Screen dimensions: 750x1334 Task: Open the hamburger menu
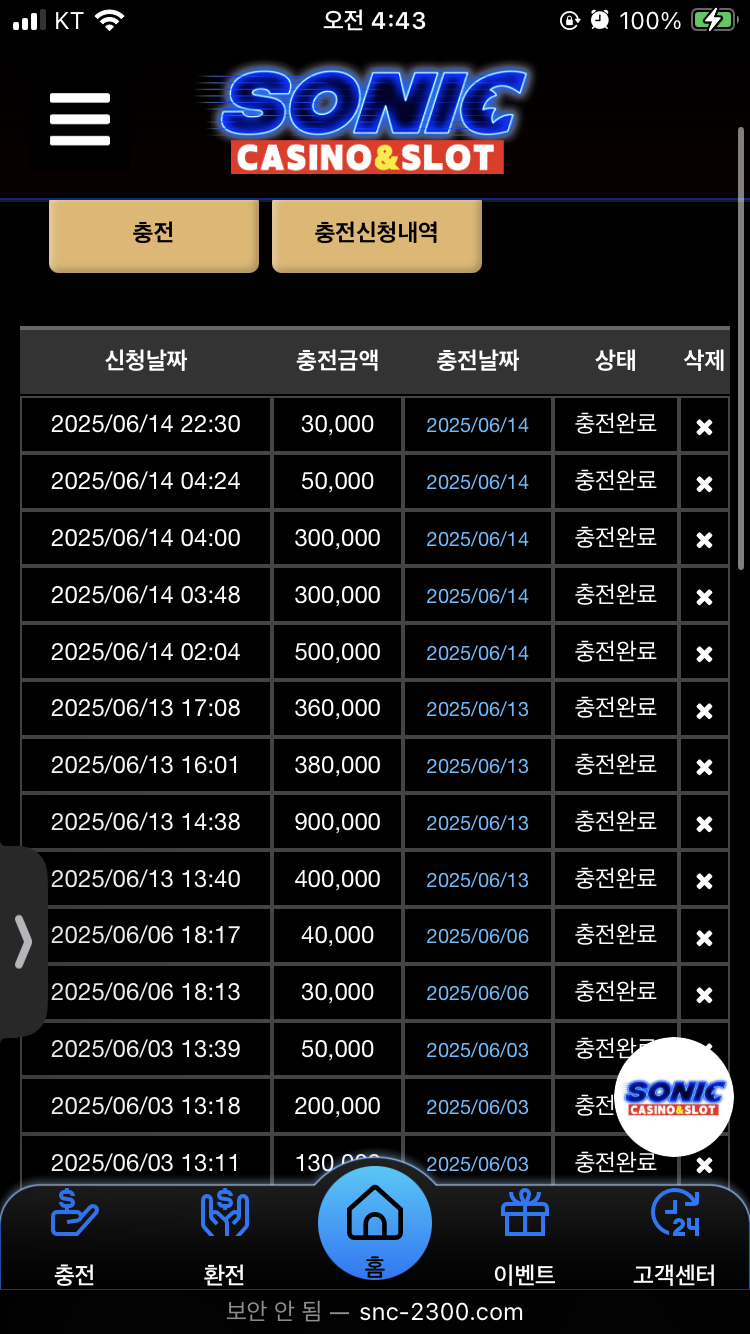[80, 119]
